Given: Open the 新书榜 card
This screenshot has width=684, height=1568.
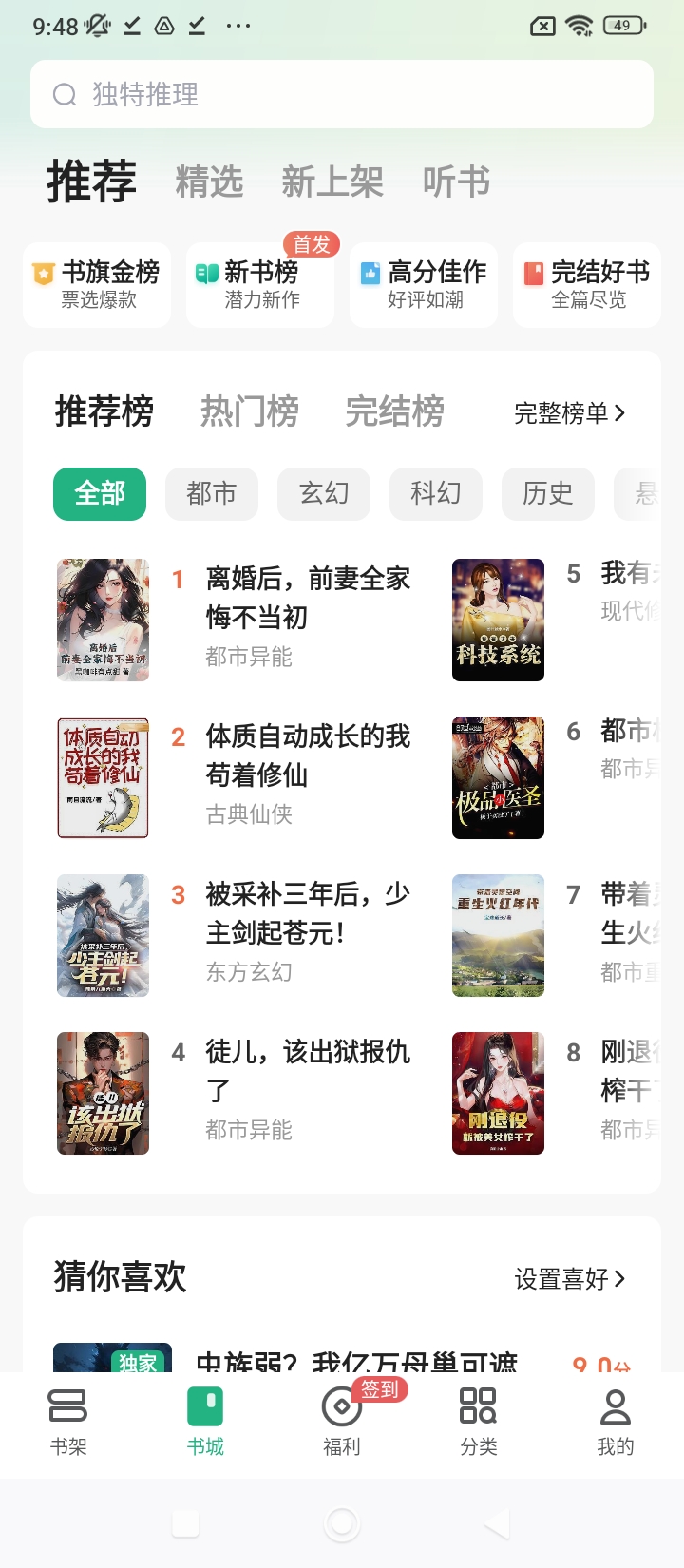Looking at the screenshot, I should pyautogui.click(x=260, y=285).
